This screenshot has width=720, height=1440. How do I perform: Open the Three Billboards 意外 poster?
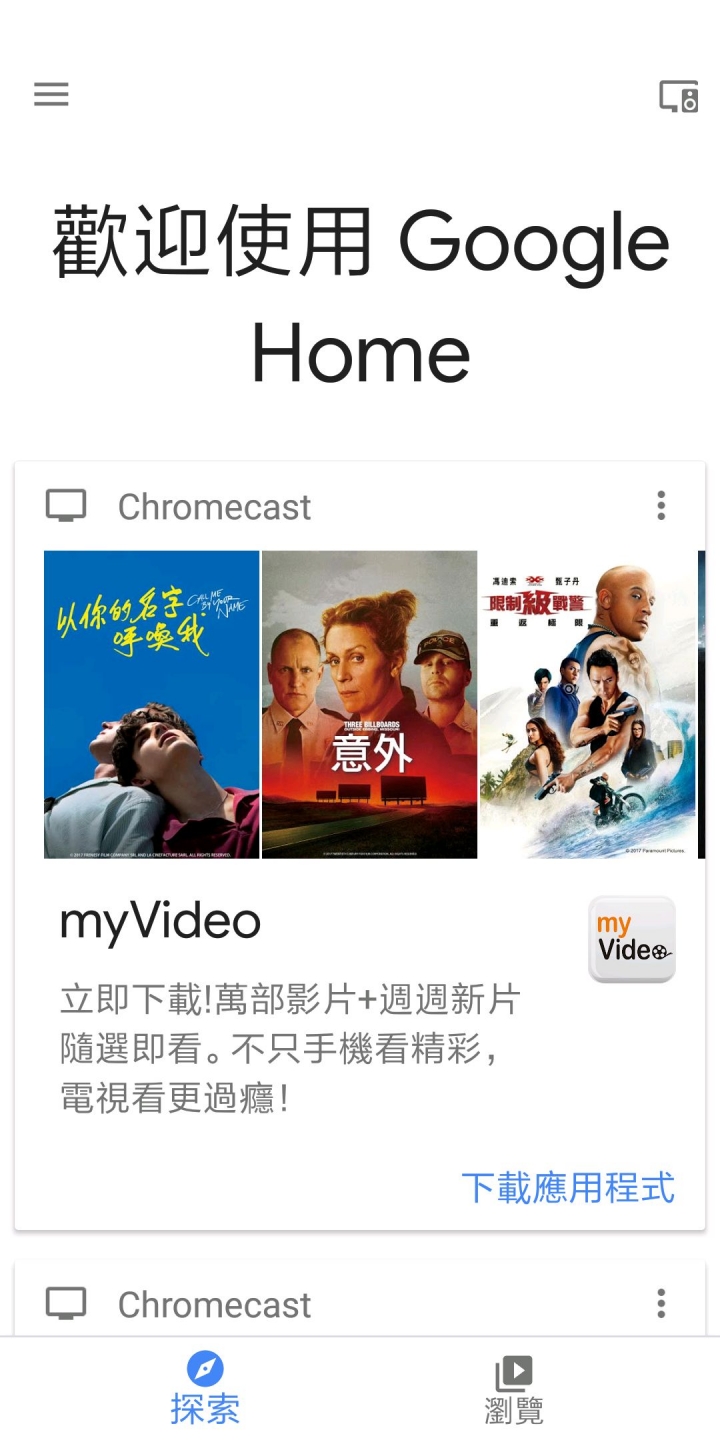point(370,704)
